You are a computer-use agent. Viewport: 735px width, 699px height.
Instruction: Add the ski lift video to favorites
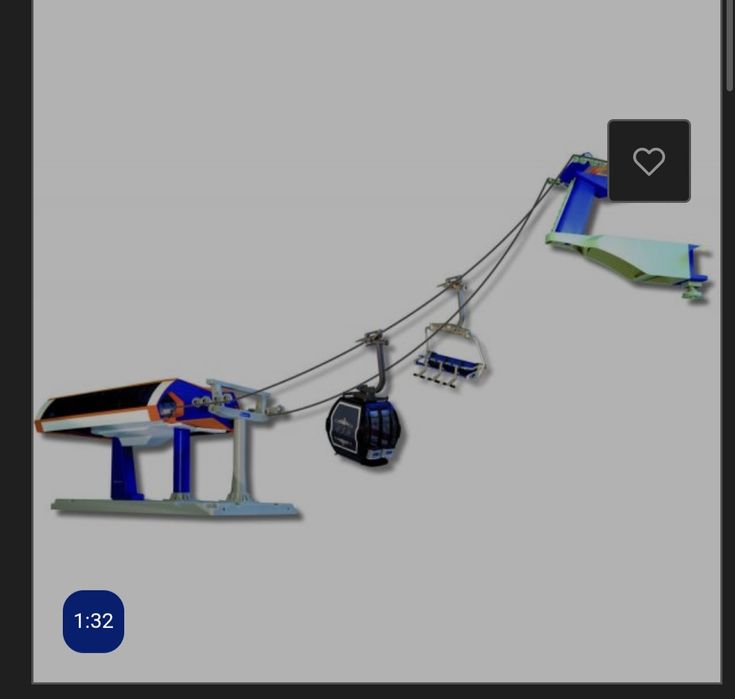tap(649, 161)
